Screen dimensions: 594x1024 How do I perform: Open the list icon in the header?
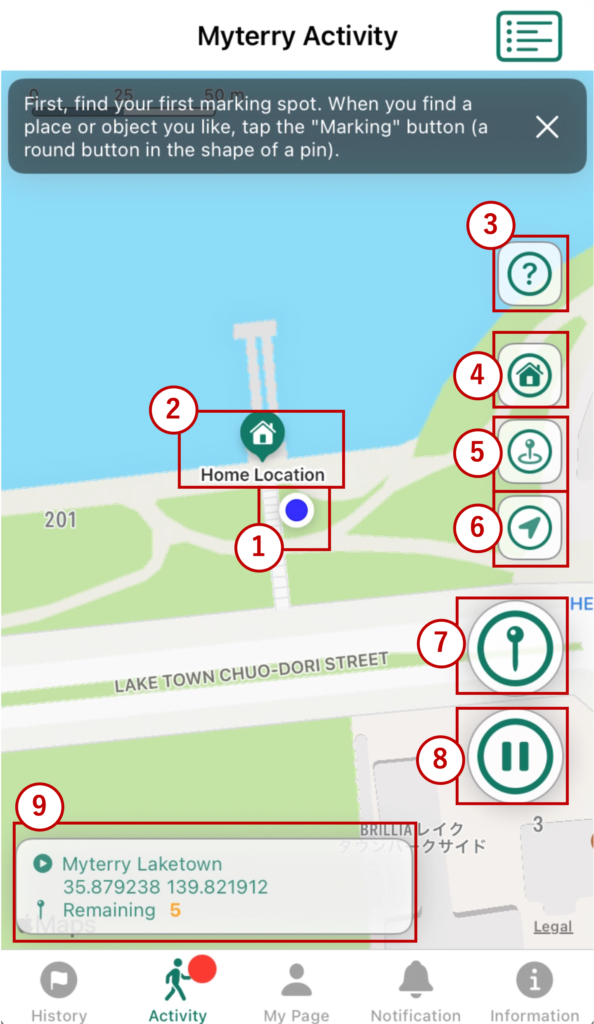pos(529,36)
